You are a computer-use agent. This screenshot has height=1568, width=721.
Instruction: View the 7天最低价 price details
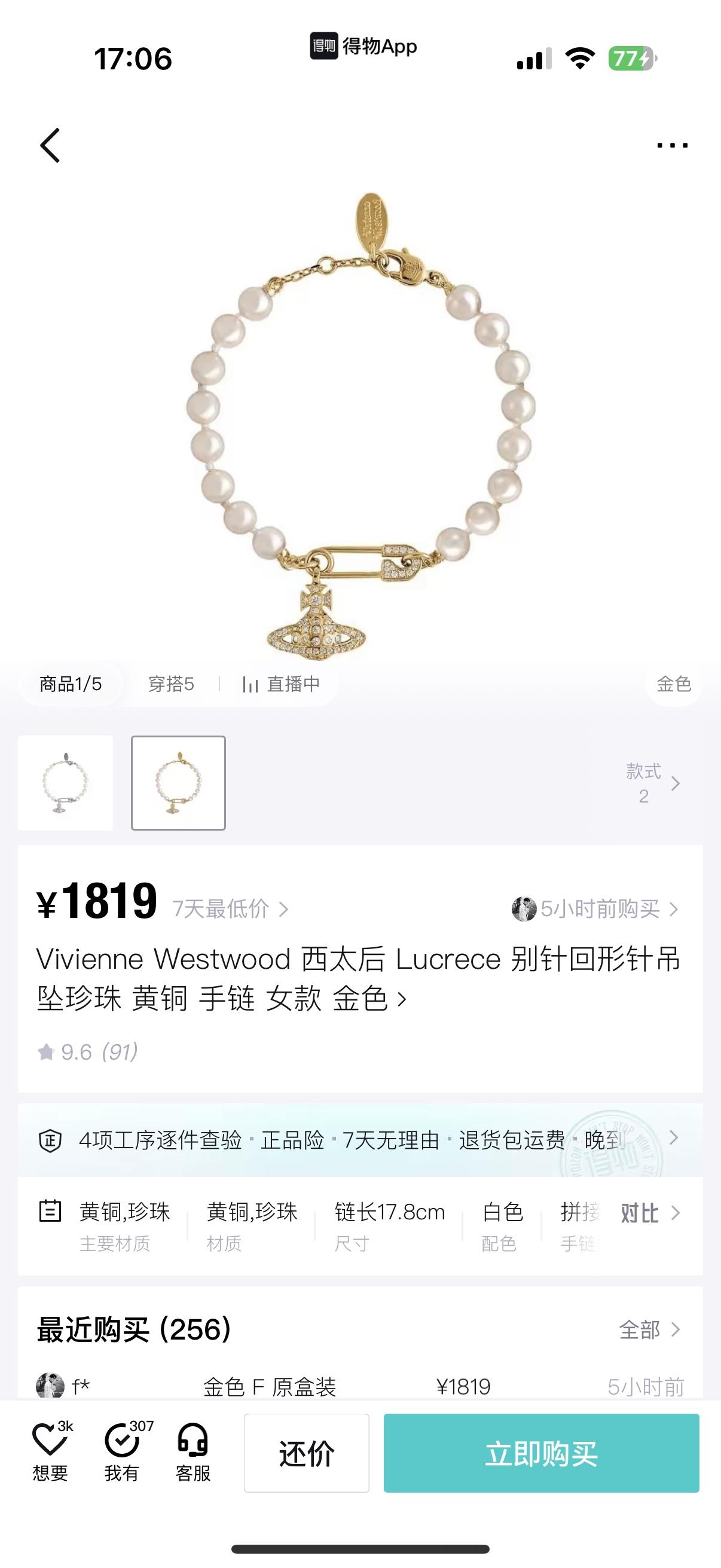230,909
